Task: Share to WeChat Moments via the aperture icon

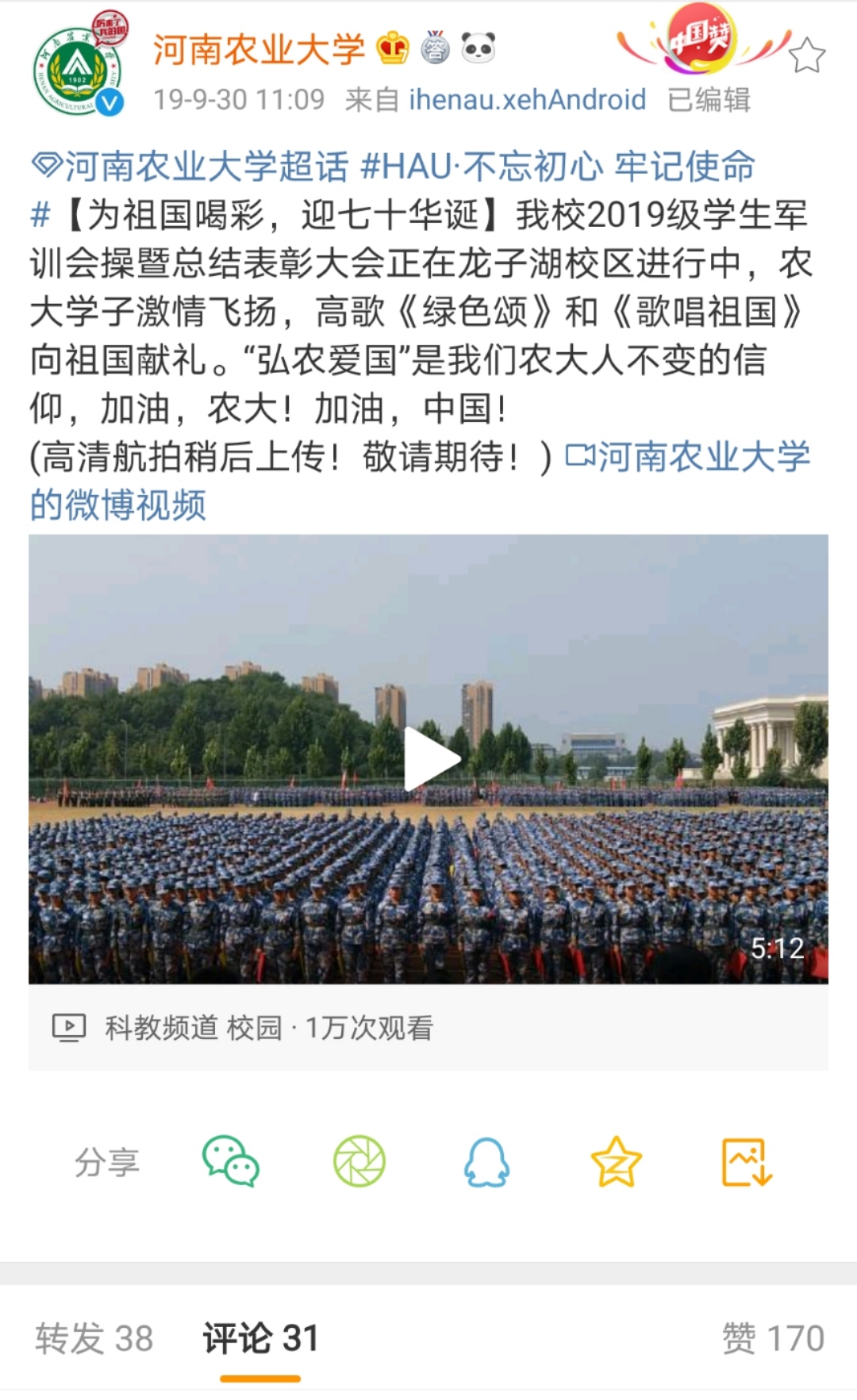Action: tap(359, 1162)
